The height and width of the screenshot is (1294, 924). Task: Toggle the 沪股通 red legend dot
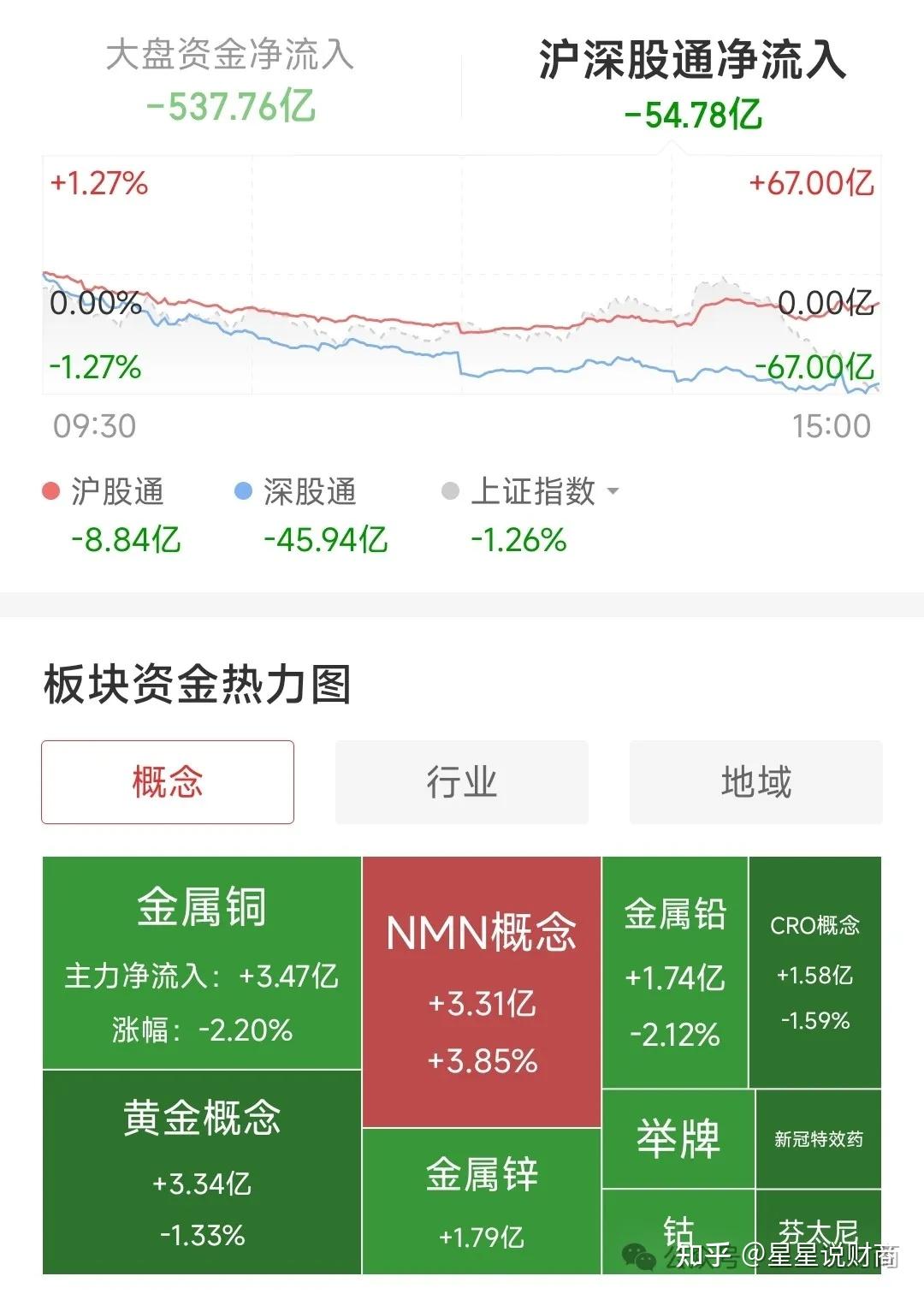50,489
